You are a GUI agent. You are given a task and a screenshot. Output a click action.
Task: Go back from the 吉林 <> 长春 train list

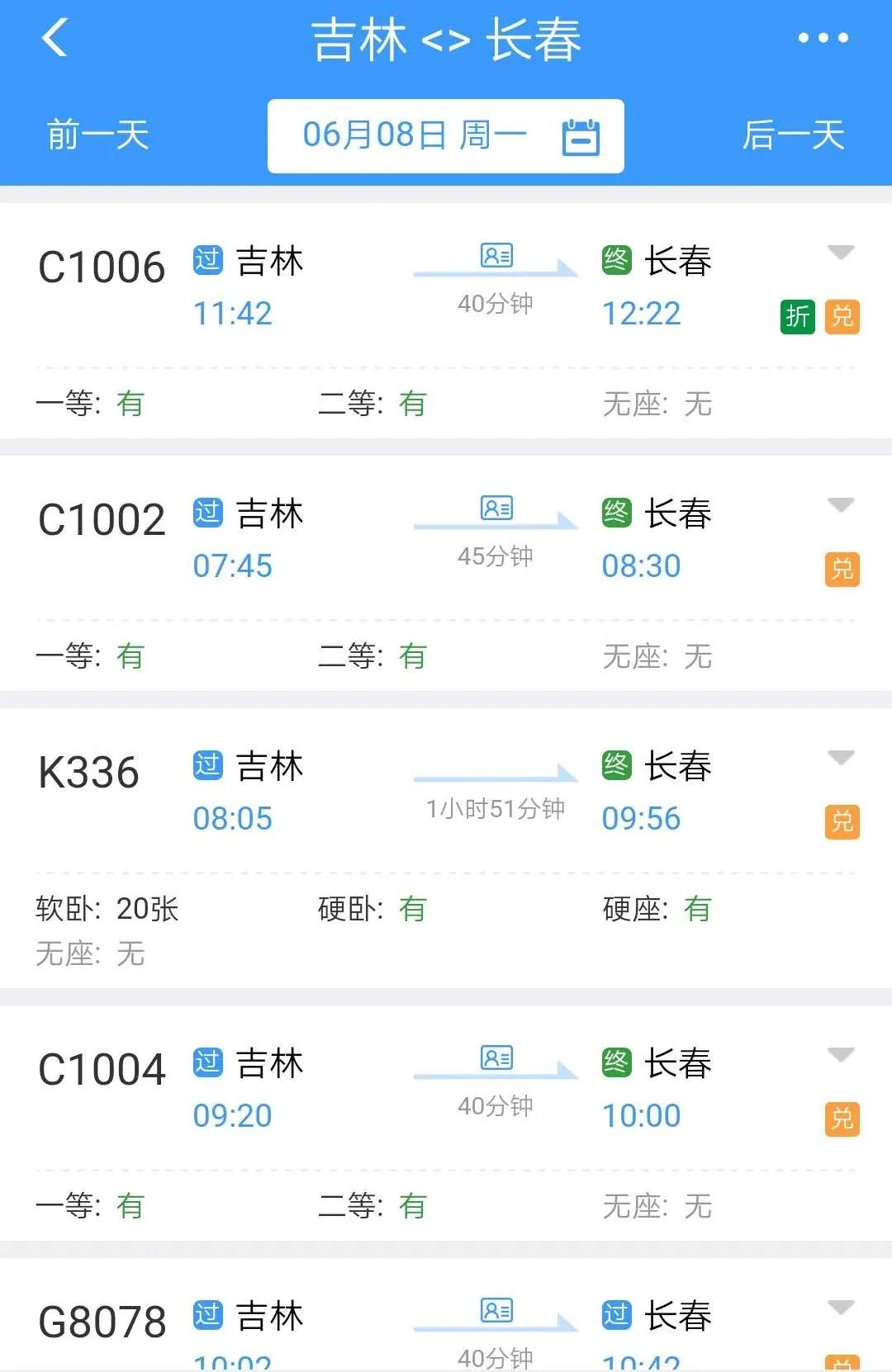(x=55, y=38)
